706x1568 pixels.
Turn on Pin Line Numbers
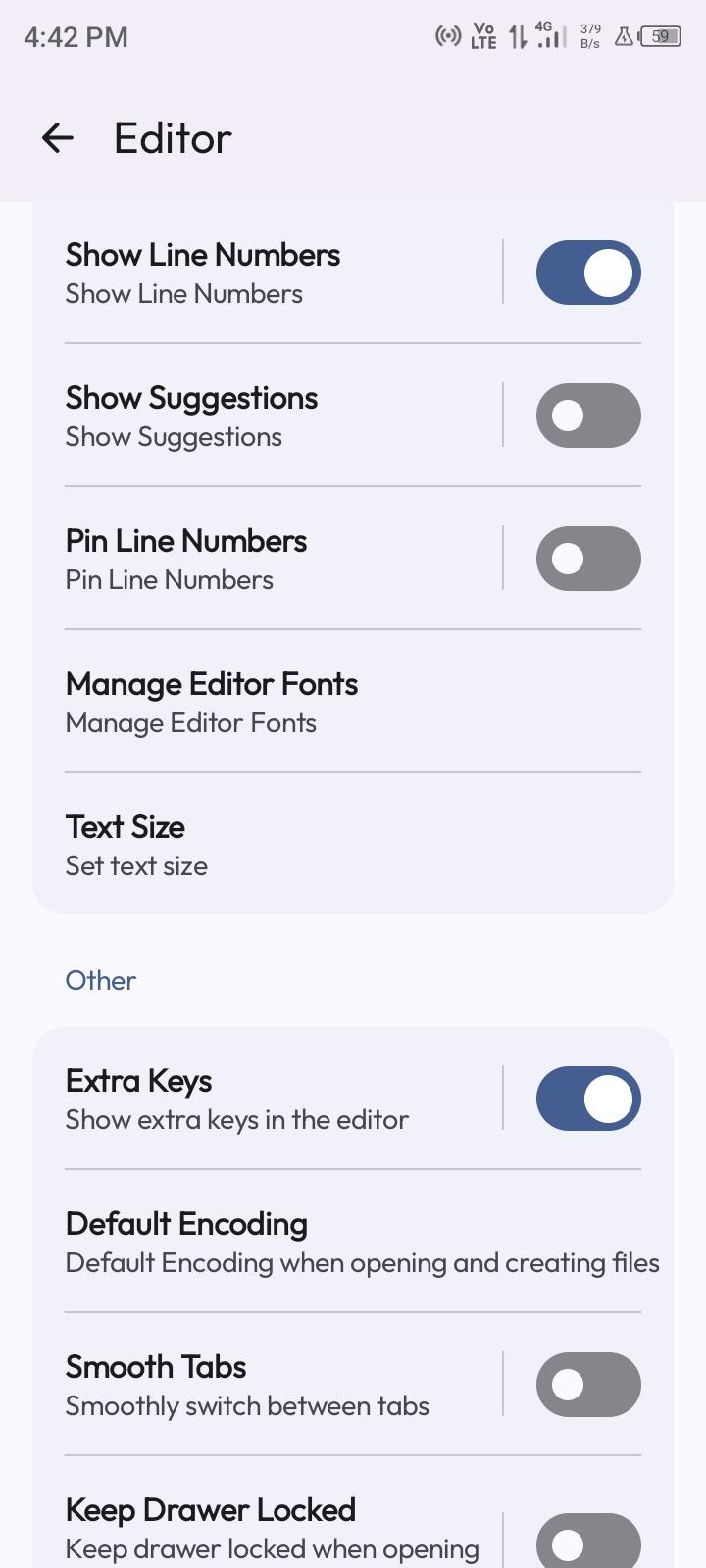588,559
